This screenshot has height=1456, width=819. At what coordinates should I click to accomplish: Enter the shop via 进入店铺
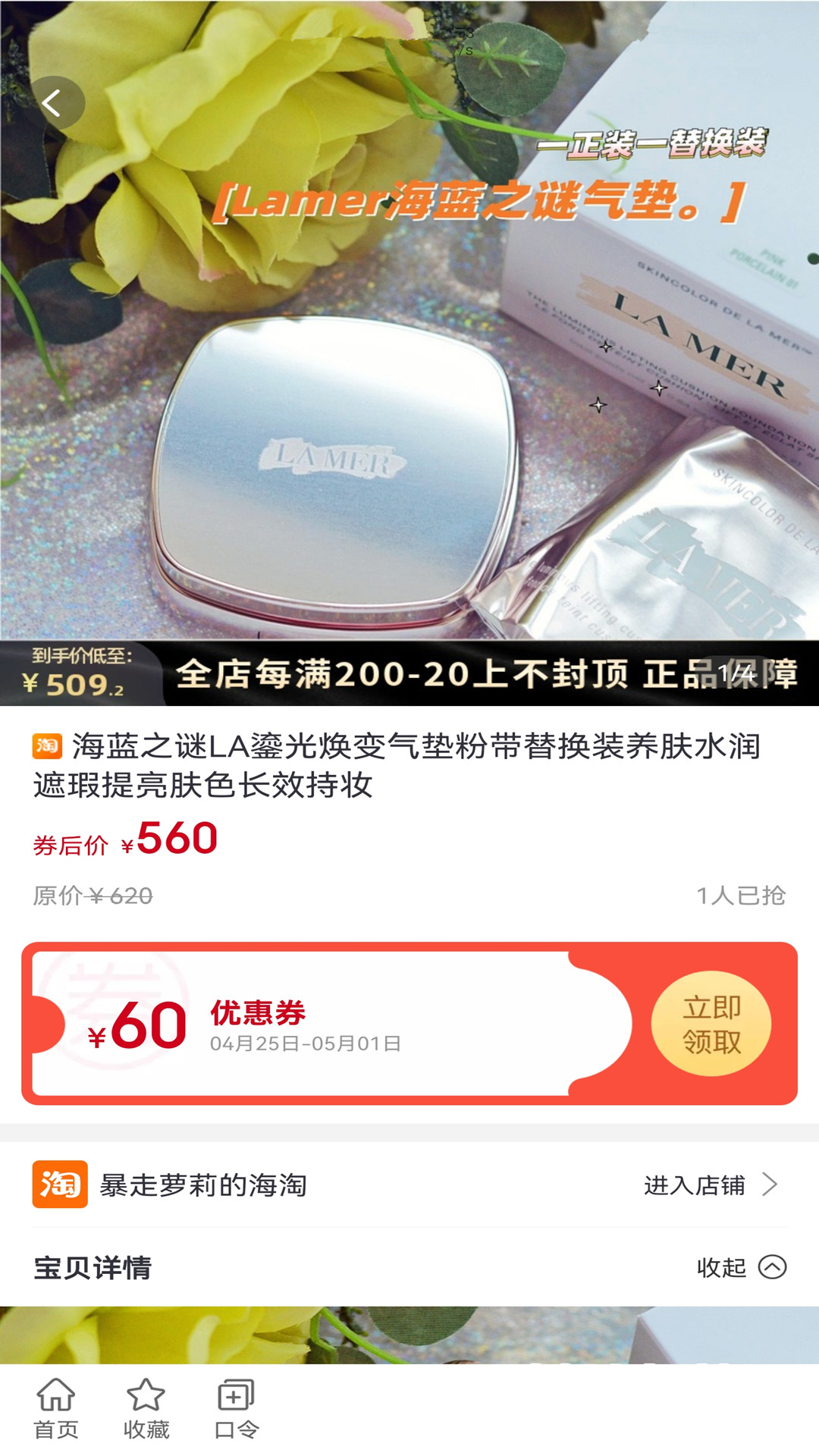711,1185
